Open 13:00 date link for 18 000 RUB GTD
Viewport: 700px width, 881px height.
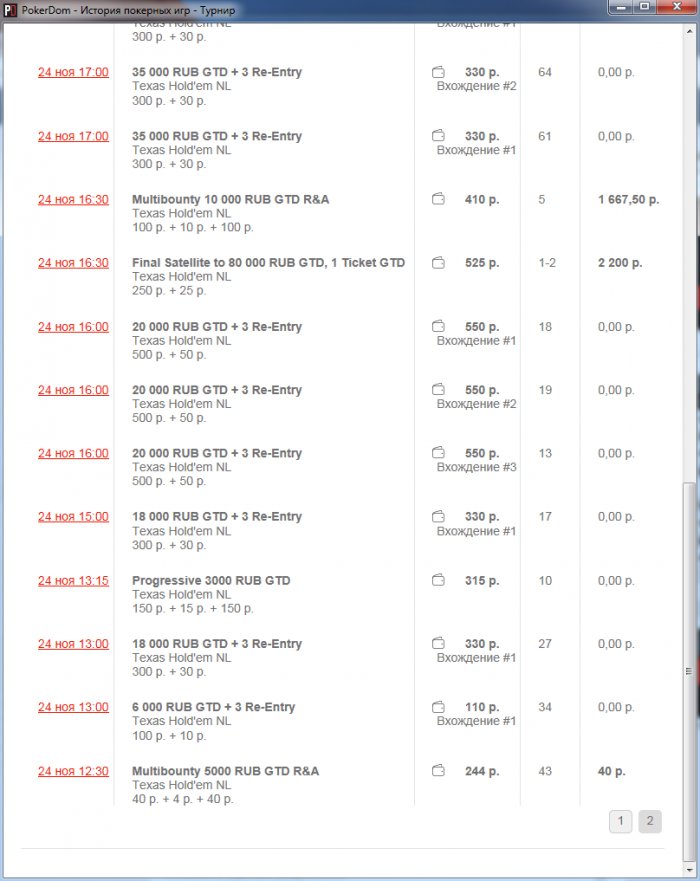click(x=73, y=644)
